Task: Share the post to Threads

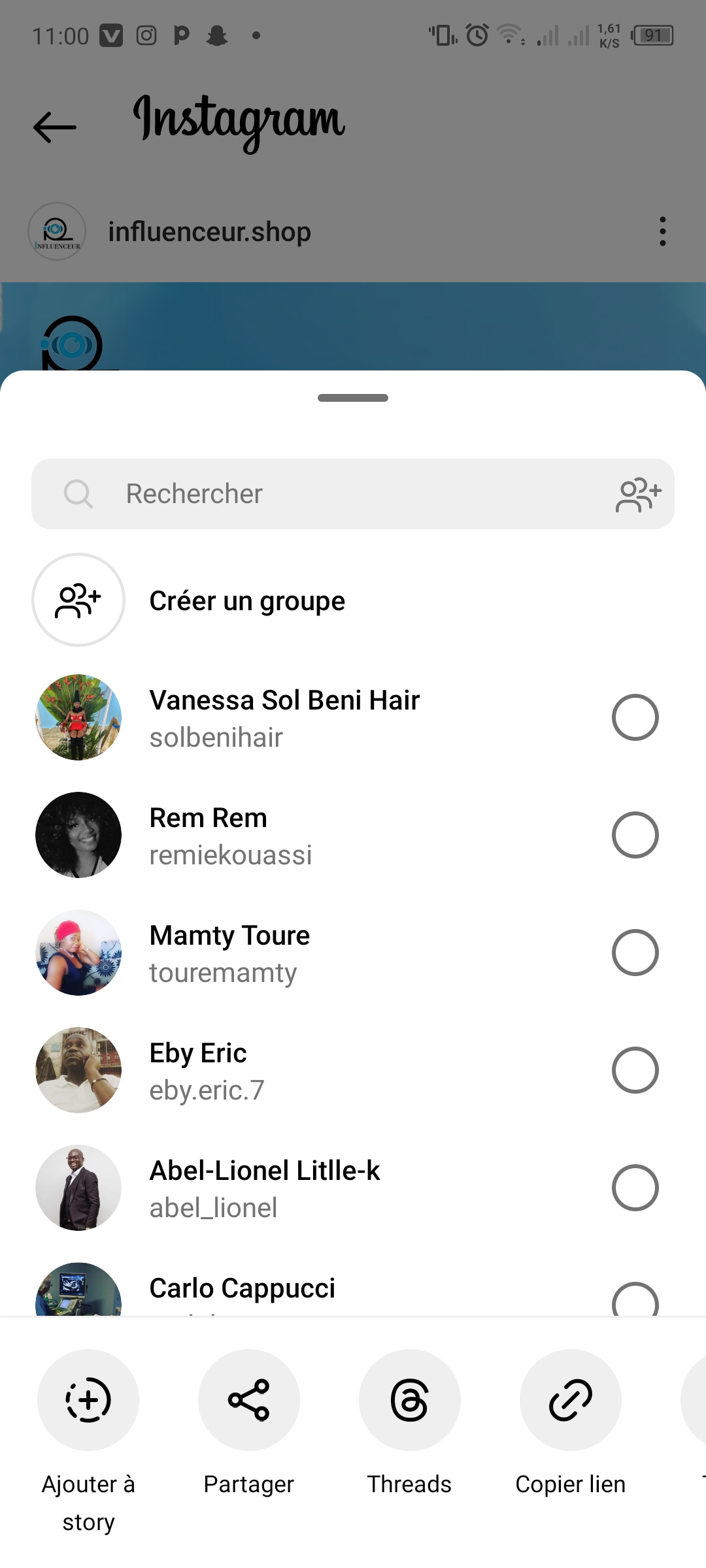Action: click(x=410, y=1400)
